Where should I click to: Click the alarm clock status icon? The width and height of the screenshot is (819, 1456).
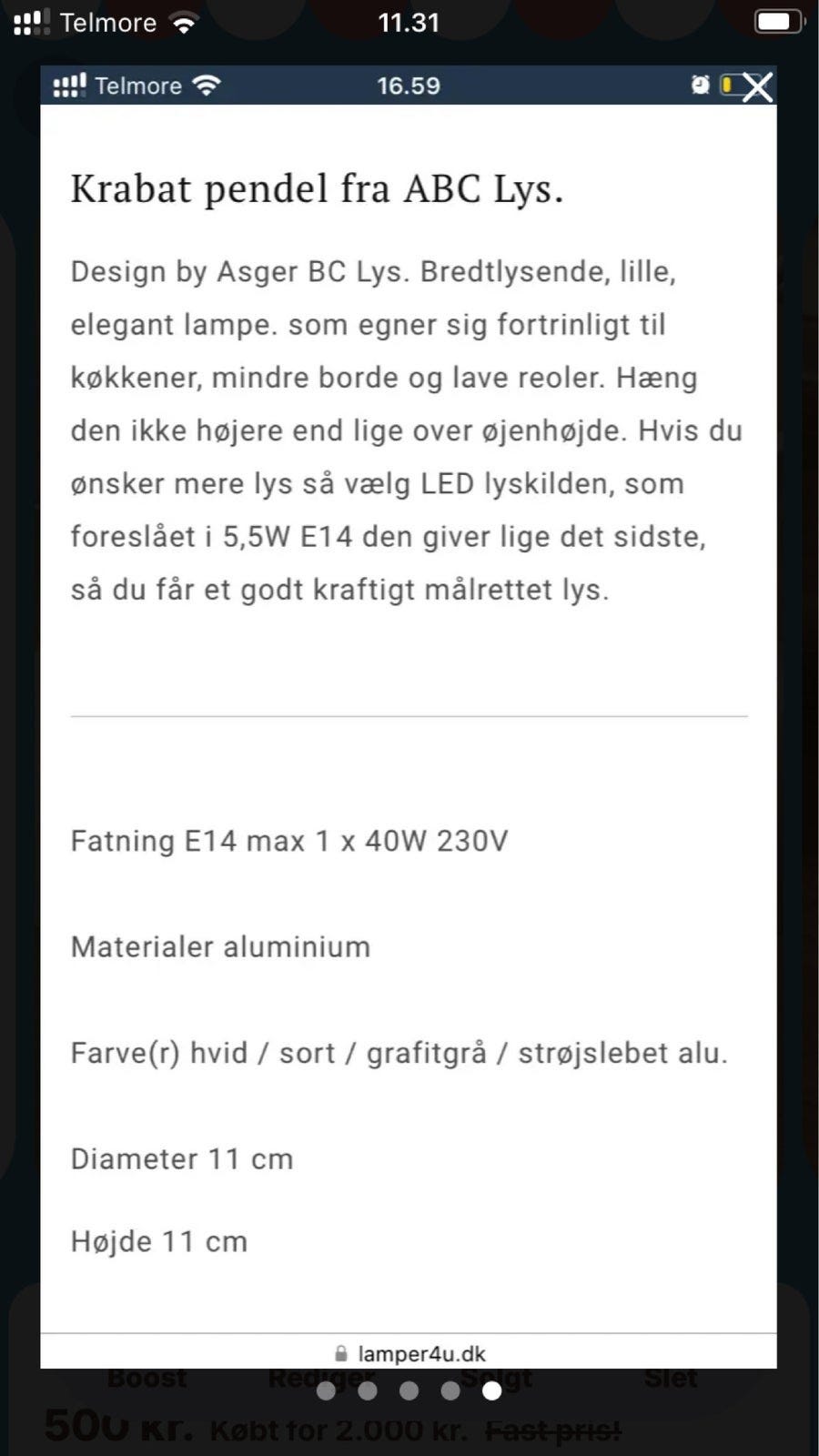click(x=700, y=86)
